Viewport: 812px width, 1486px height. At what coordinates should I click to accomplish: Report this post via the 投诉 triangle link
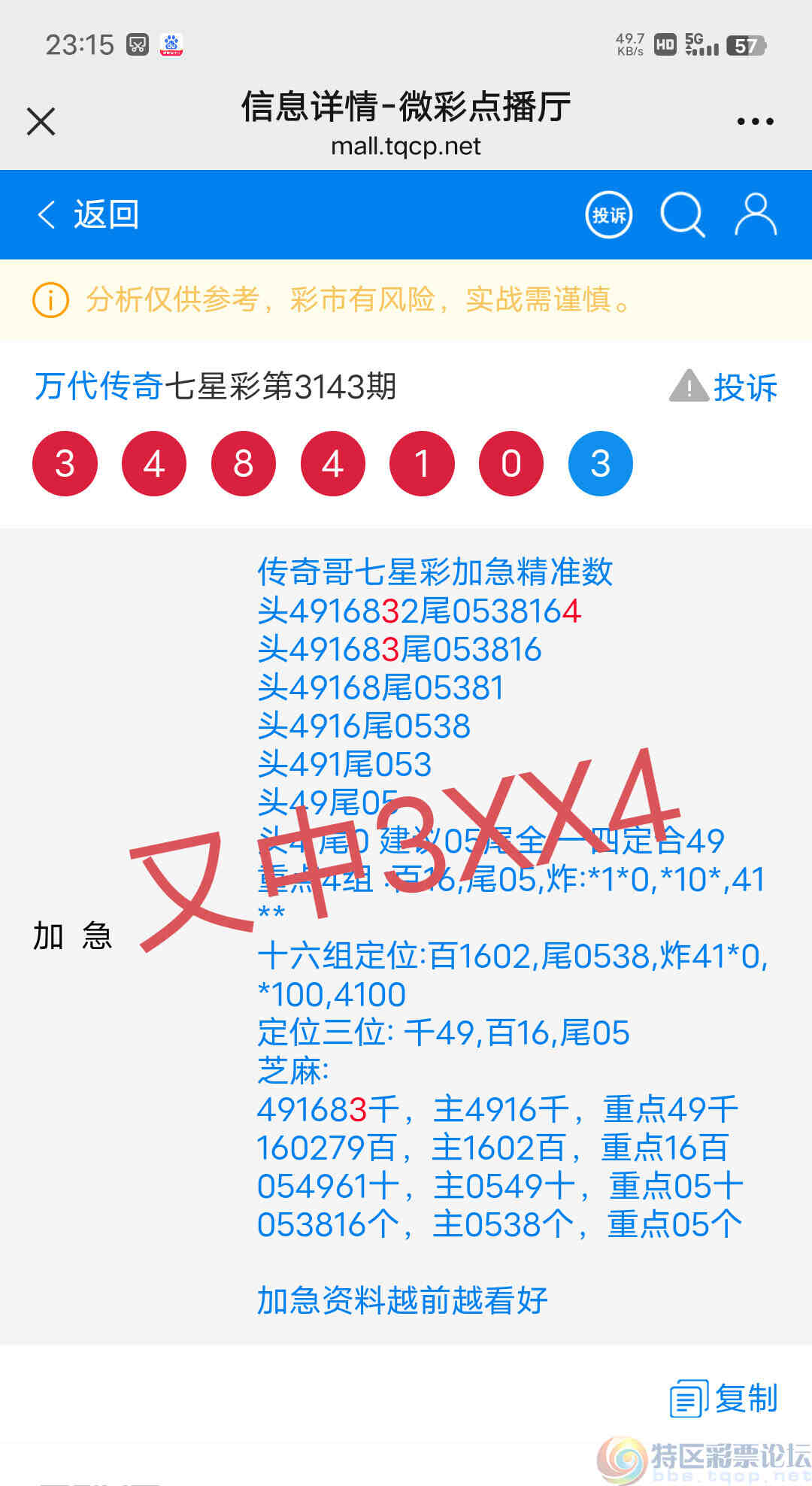(x=724, y=387)
